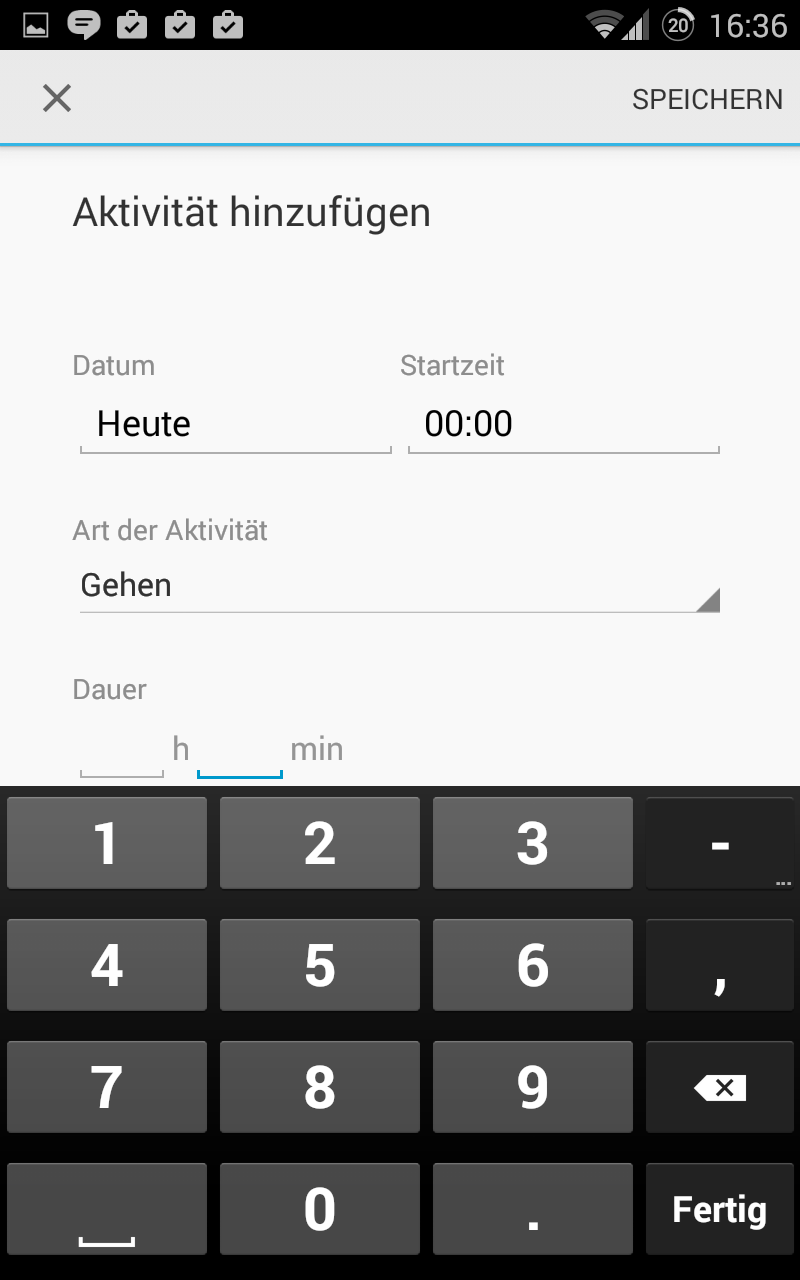Close the add activity form
Viewport: 800px width, 1280px height.
57,98
